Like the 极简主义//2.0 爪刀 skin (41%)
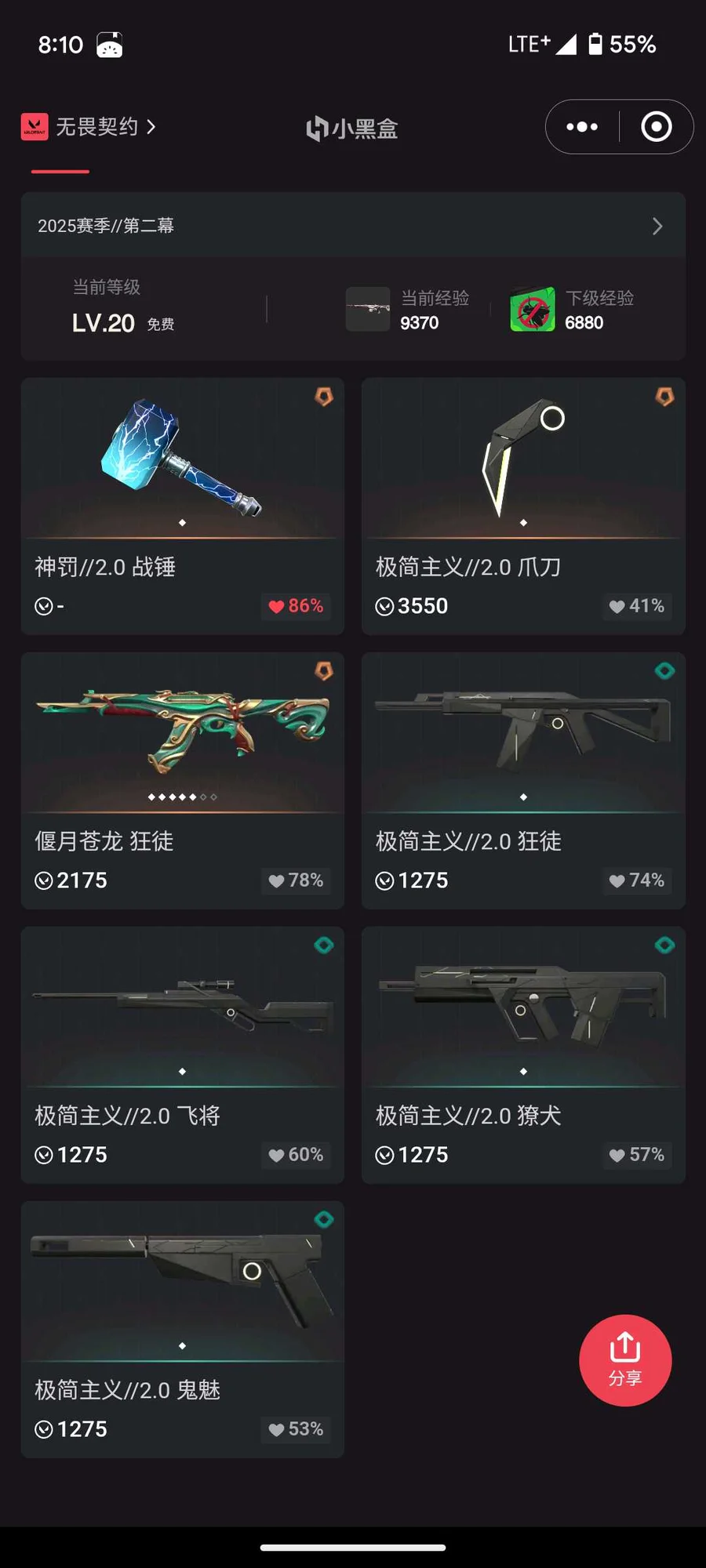This screenshot has width=706, height=1568. tap(636, 606)
